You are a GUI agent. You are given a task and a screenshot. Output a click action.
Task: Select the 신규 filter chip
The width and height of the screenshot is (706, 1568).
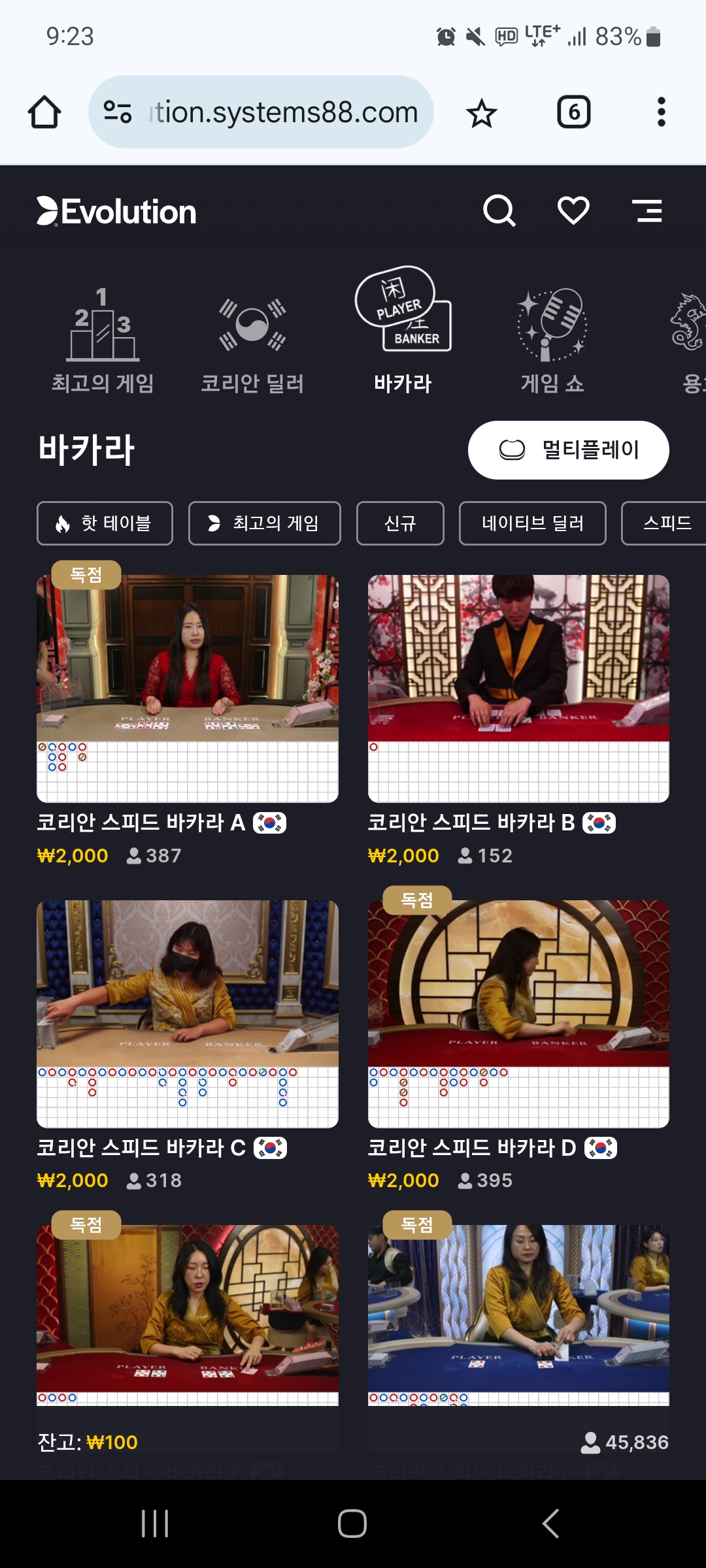pyautogui.click(x=400, y=523)
